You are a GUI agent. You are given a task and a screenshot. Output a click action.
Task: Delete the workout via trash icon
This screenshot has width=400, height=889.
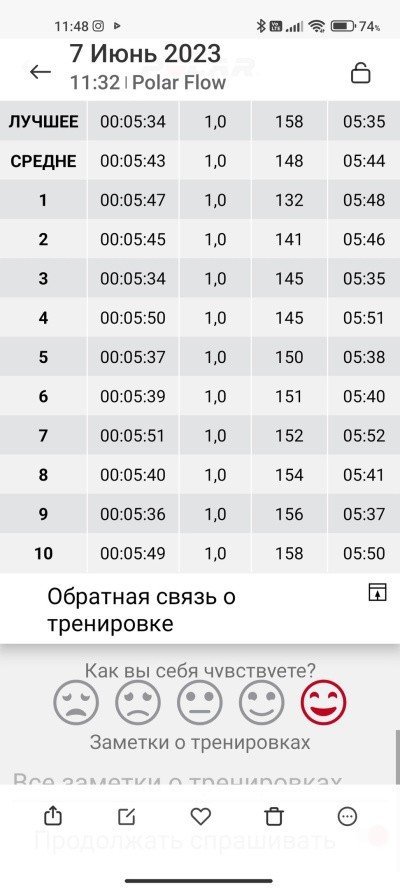(274, 816)
